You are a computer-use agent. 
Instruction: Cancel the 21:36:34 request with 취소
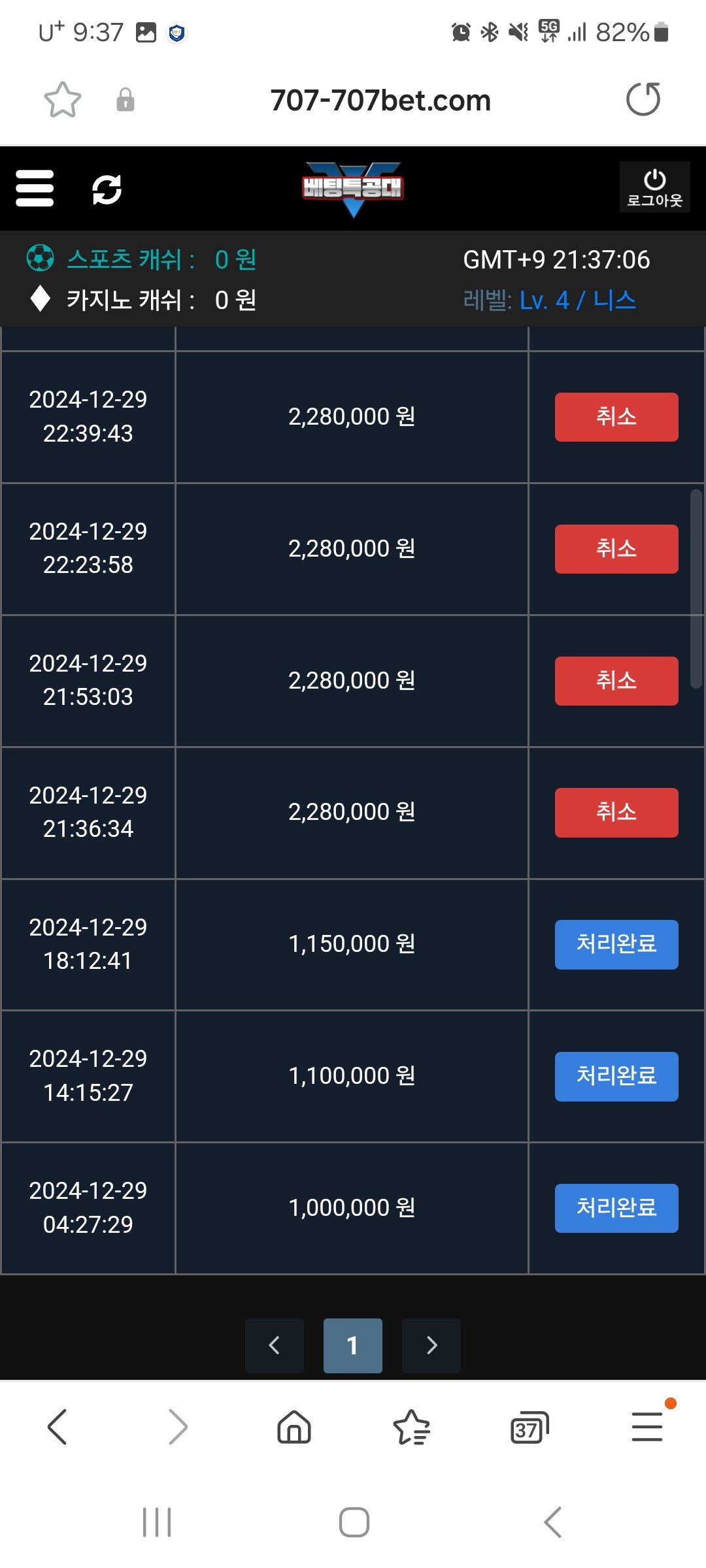pyautogui.click(x=616, y=812)
